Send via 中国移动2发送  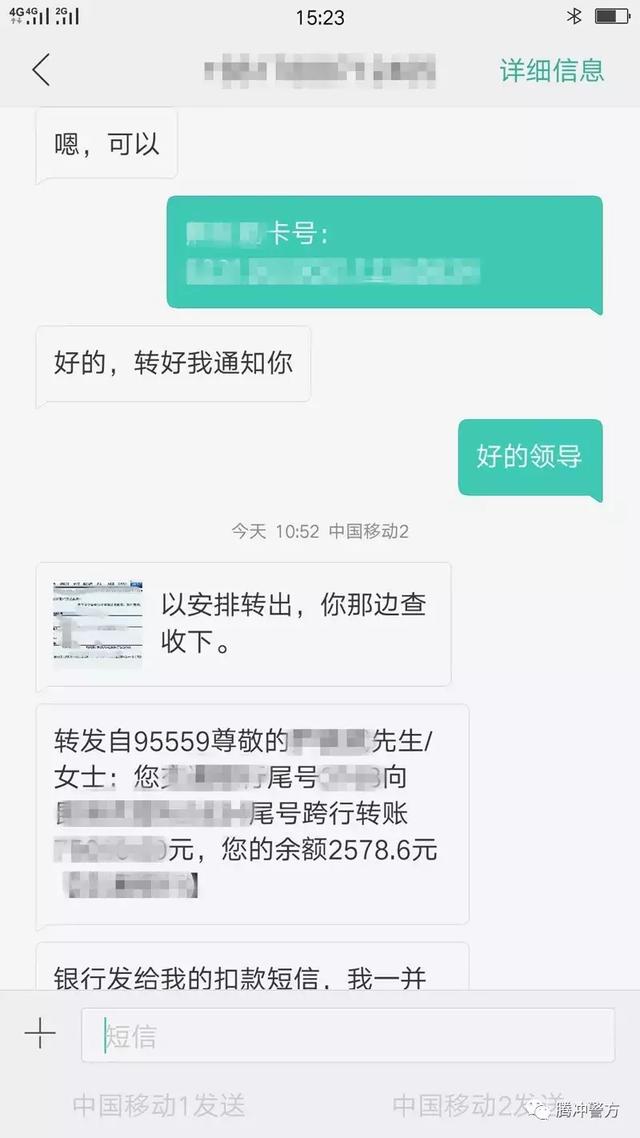pyautogui.click(x=478, y=1105)
